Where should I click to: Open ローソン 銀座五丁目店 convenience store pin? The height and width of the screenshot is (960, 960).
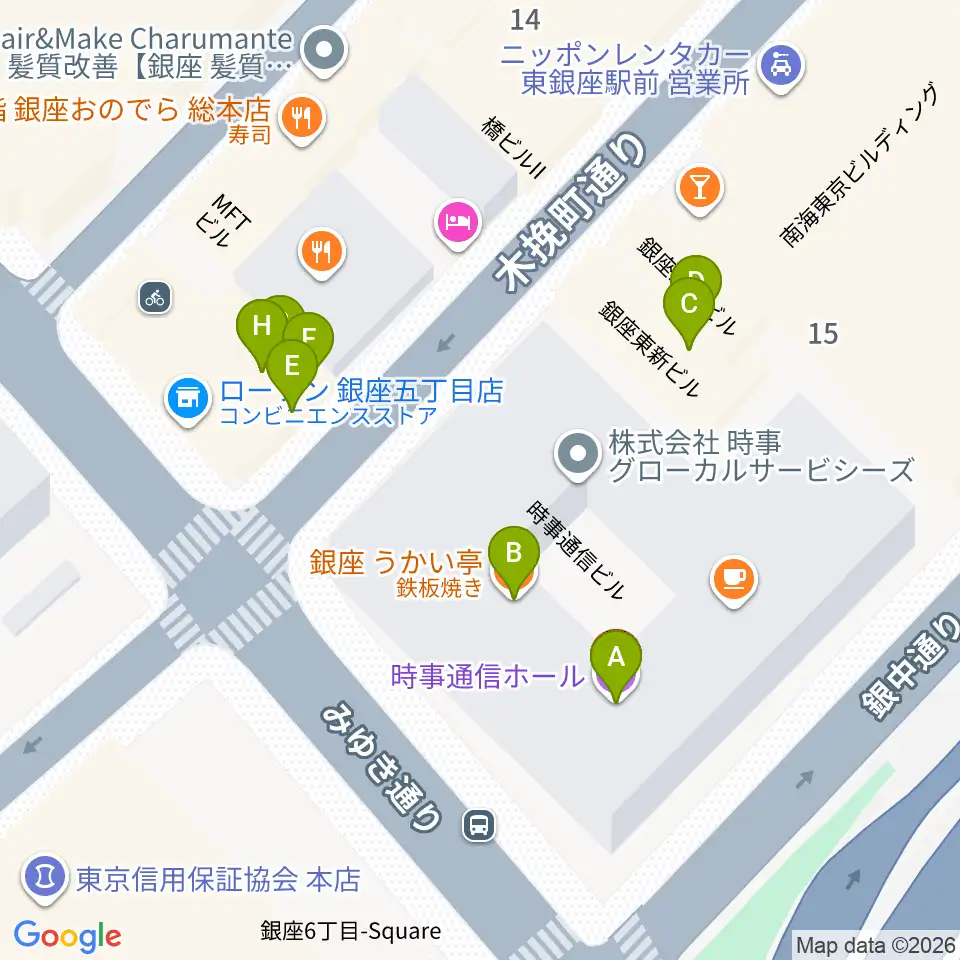point(188,400)
